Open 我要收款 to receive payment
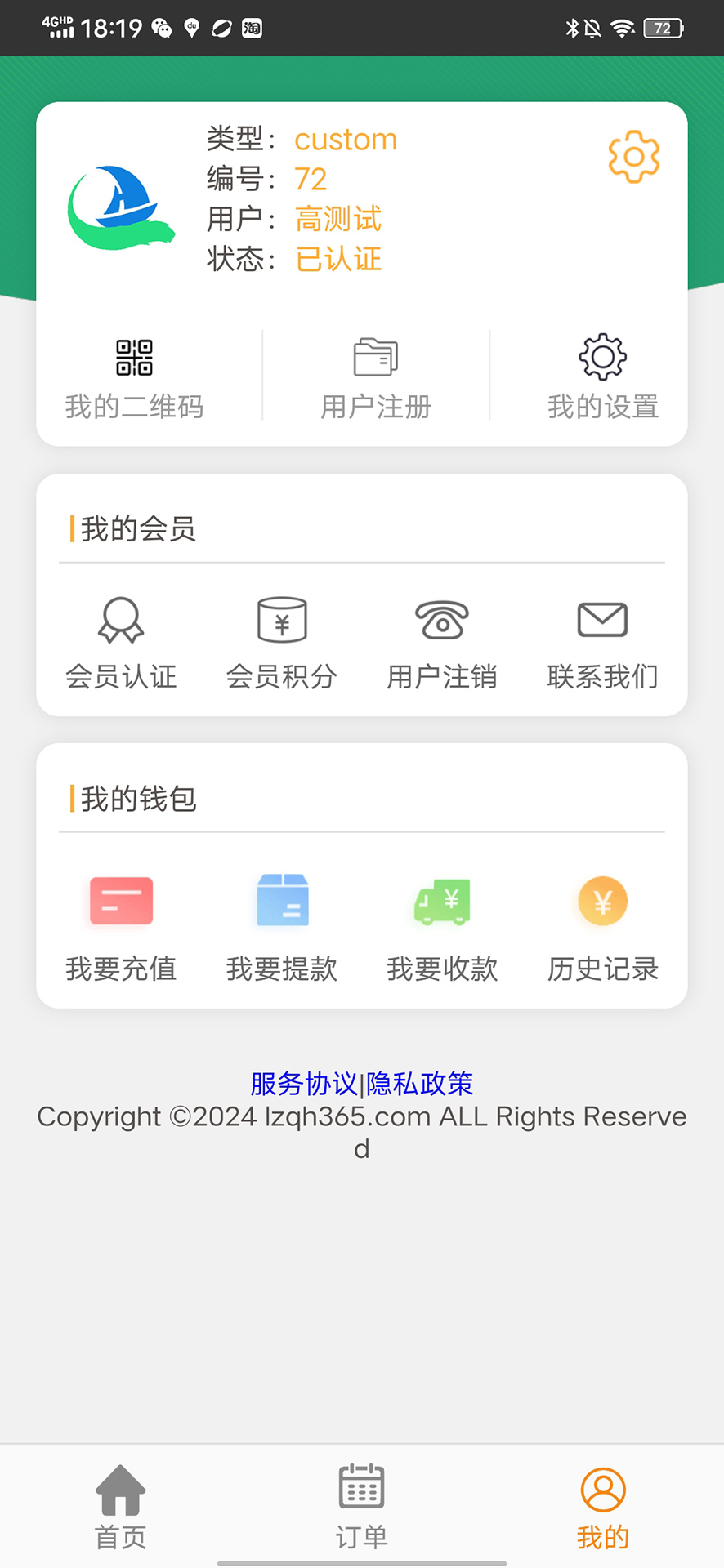Screen dimensions: 724x1568 coord(442,927)
